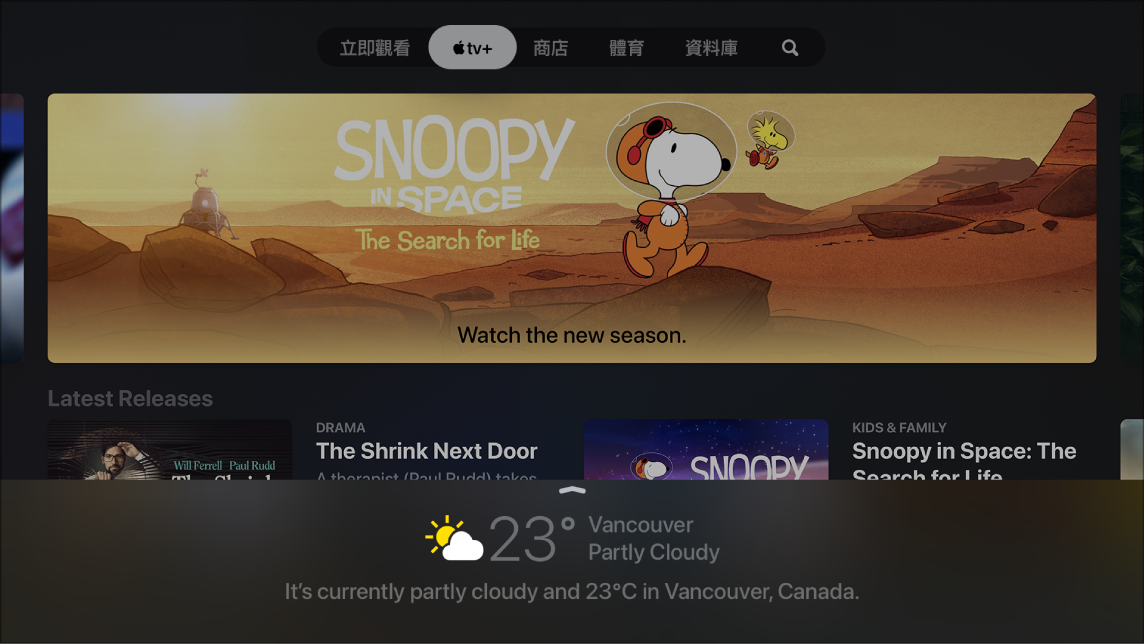
Task: Open The Shrink Next Door card
Action: pyautogui.click(x=170, y=450)
